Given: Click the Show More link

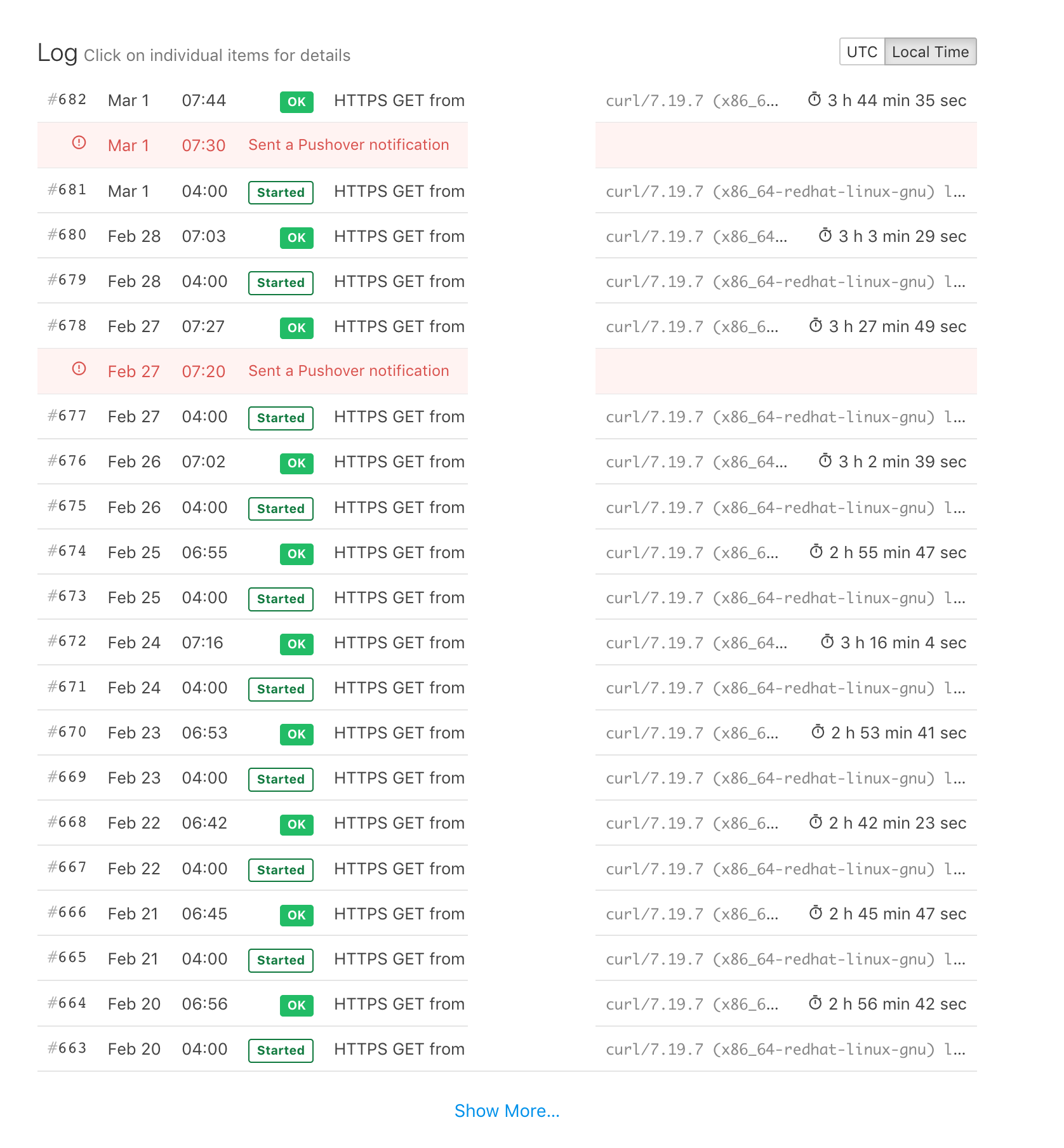Looking at the screenshot, I should pyautogui.click(x=507, y=1111).
